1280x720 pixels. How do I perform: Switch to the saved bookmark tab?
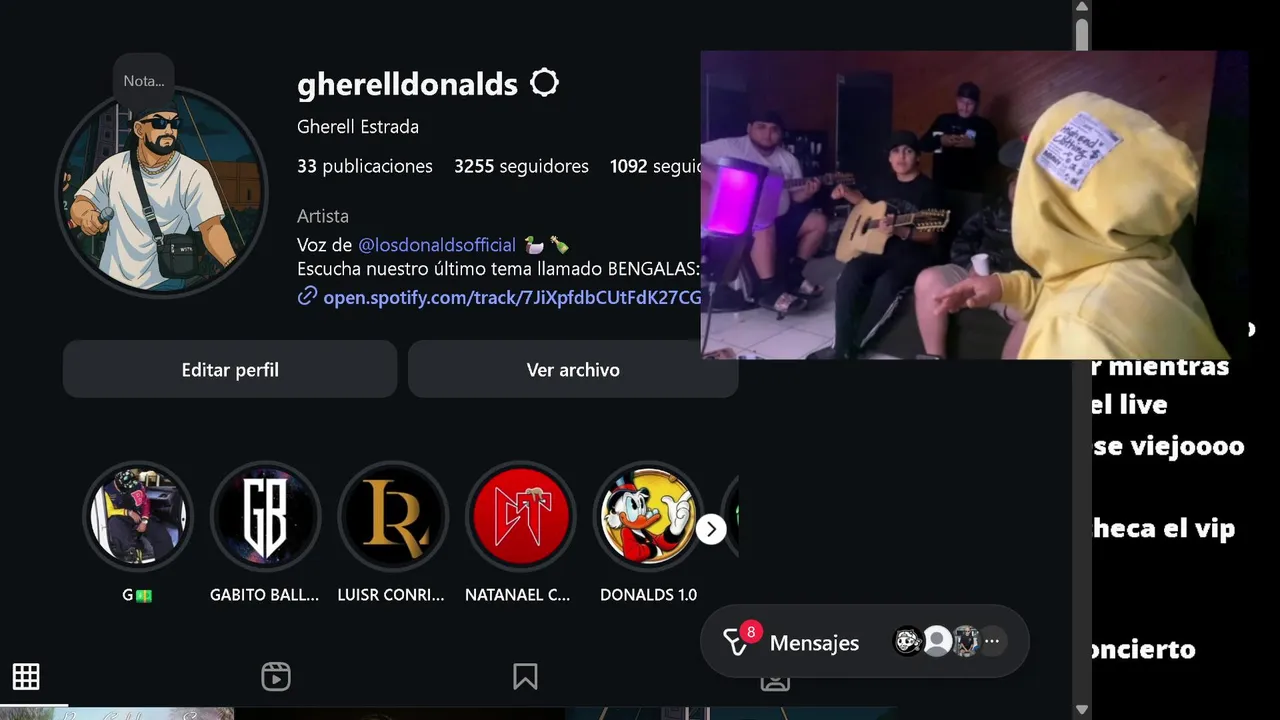point(525,677)
